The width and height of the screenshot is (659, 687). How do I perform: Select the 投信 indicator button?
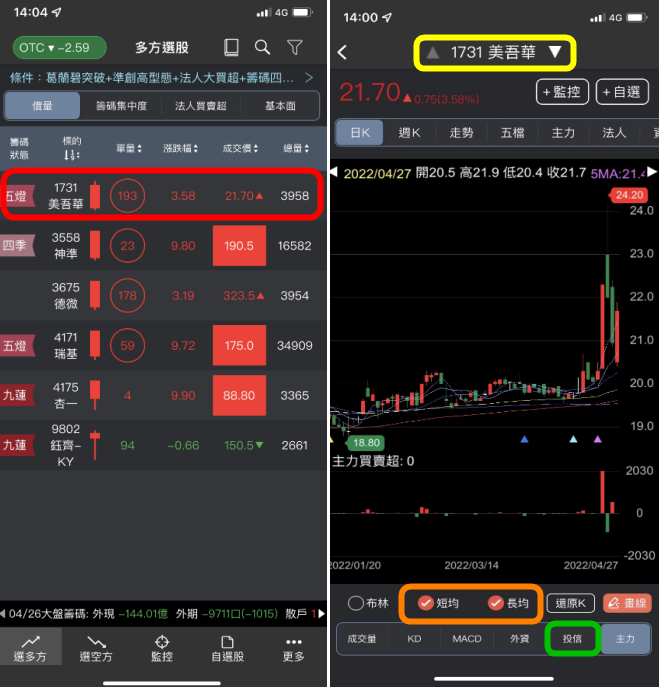[x=573, y=638]
